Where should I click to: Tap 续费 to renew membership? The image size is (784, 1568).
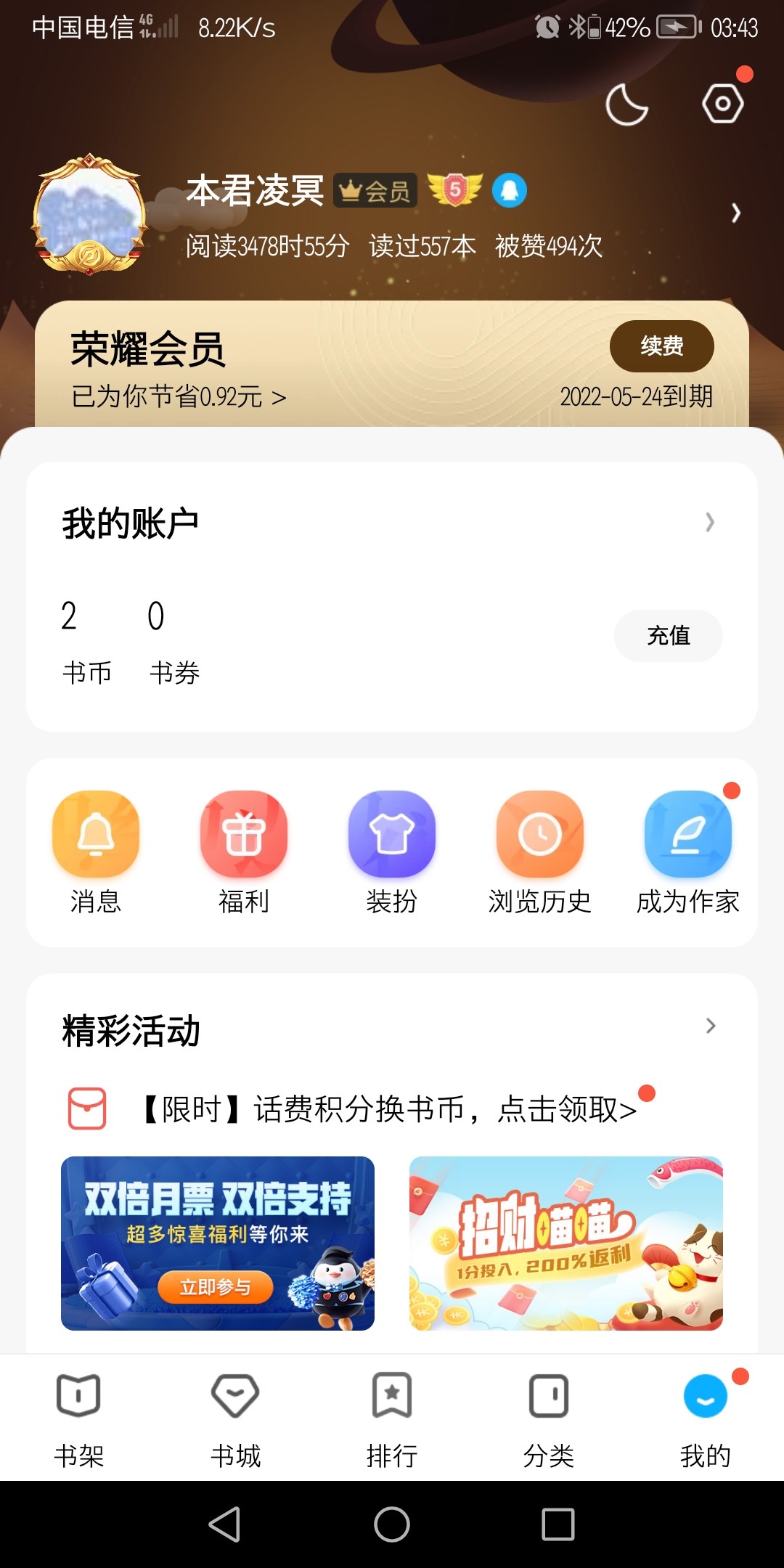point(661,346)
